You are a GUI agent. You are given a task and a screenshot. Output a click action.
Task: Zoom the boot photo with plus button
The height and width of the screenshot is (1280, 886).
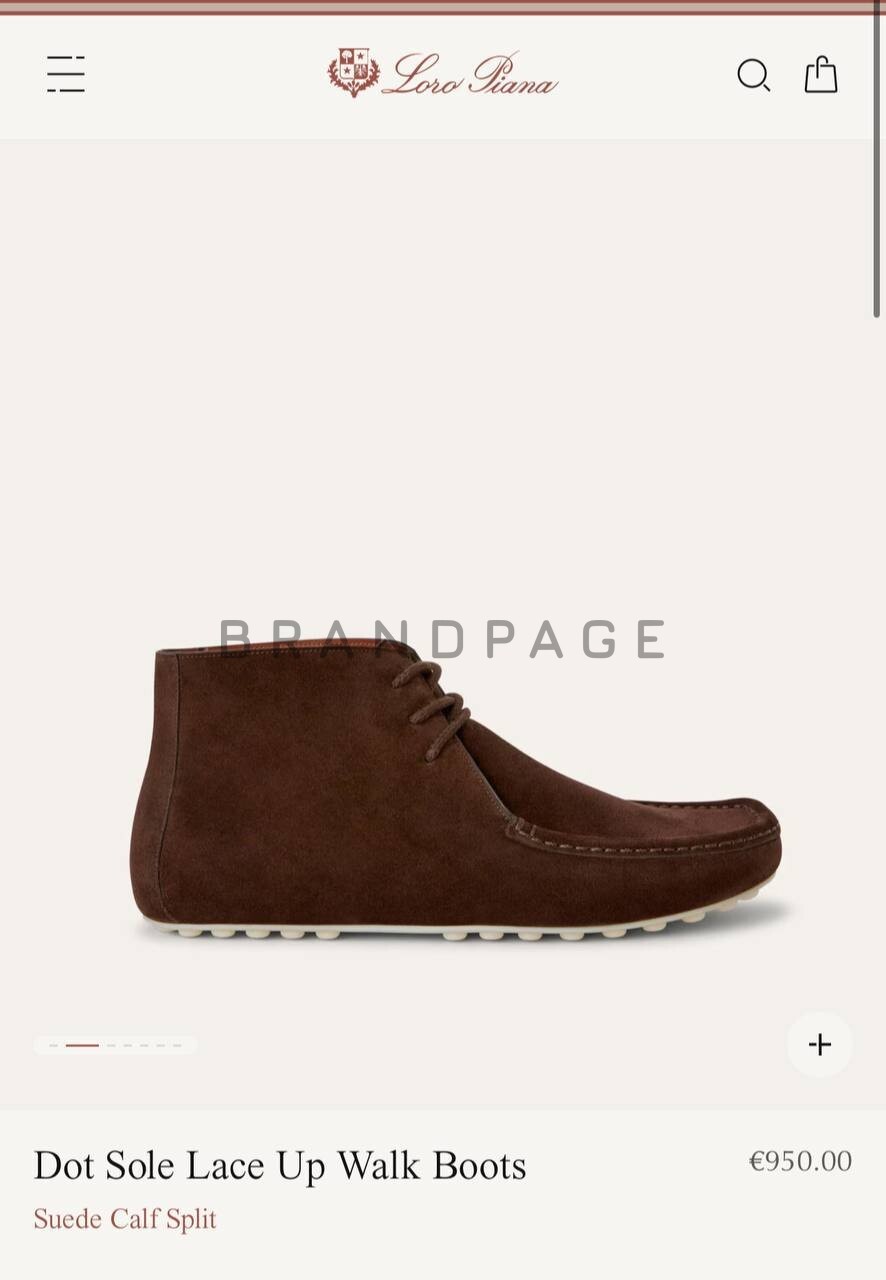pyautogui.click(x=819, y=1045)
